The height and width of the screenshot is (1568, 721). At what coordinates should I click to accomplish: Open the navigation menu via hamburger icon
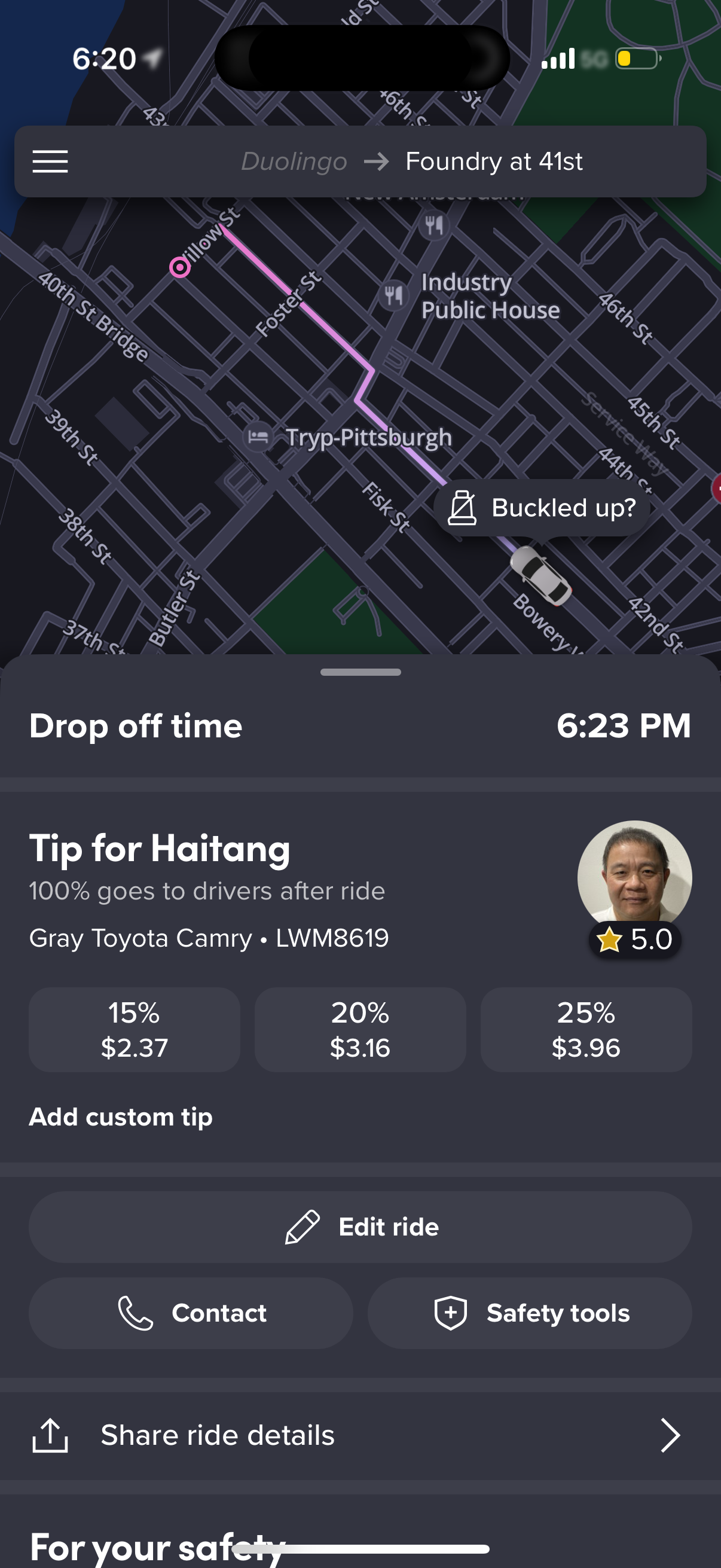(x=50, y=162)
